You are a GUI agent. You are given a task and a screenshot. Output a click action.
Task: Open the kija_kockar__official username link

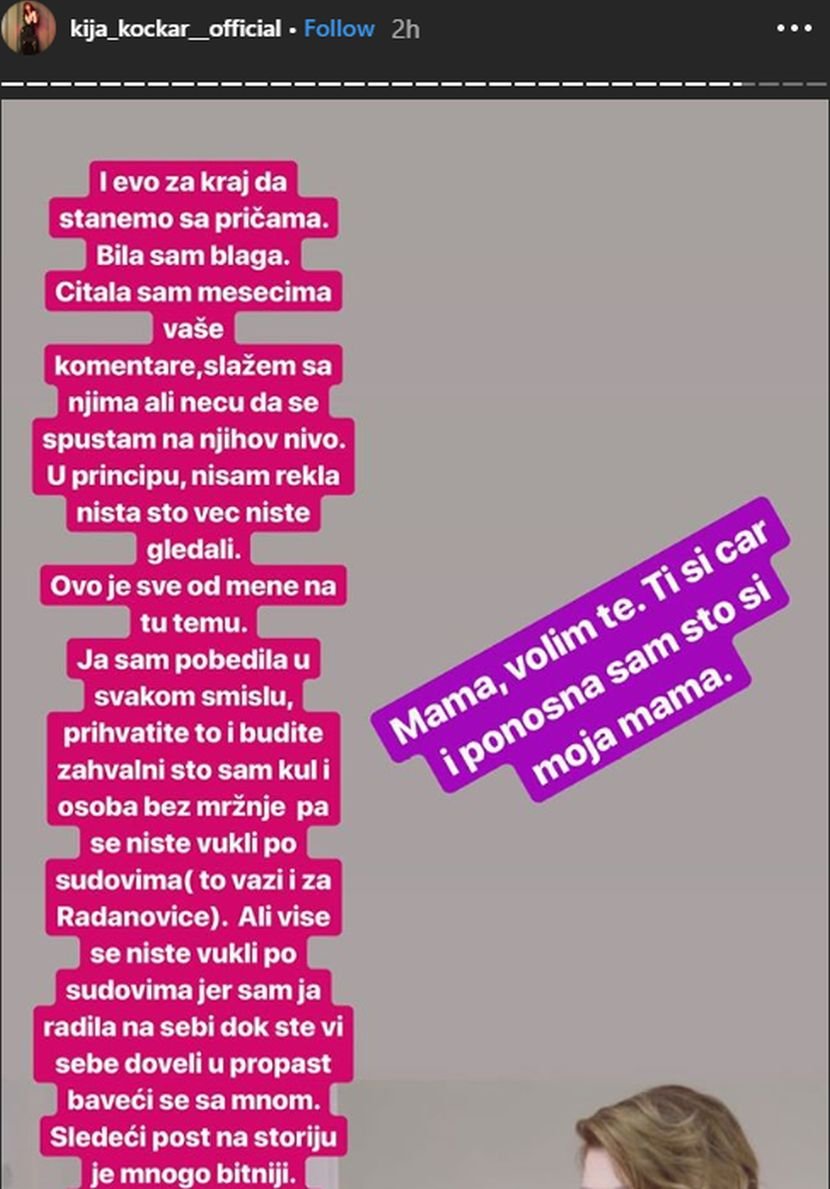tap(174, 29)
